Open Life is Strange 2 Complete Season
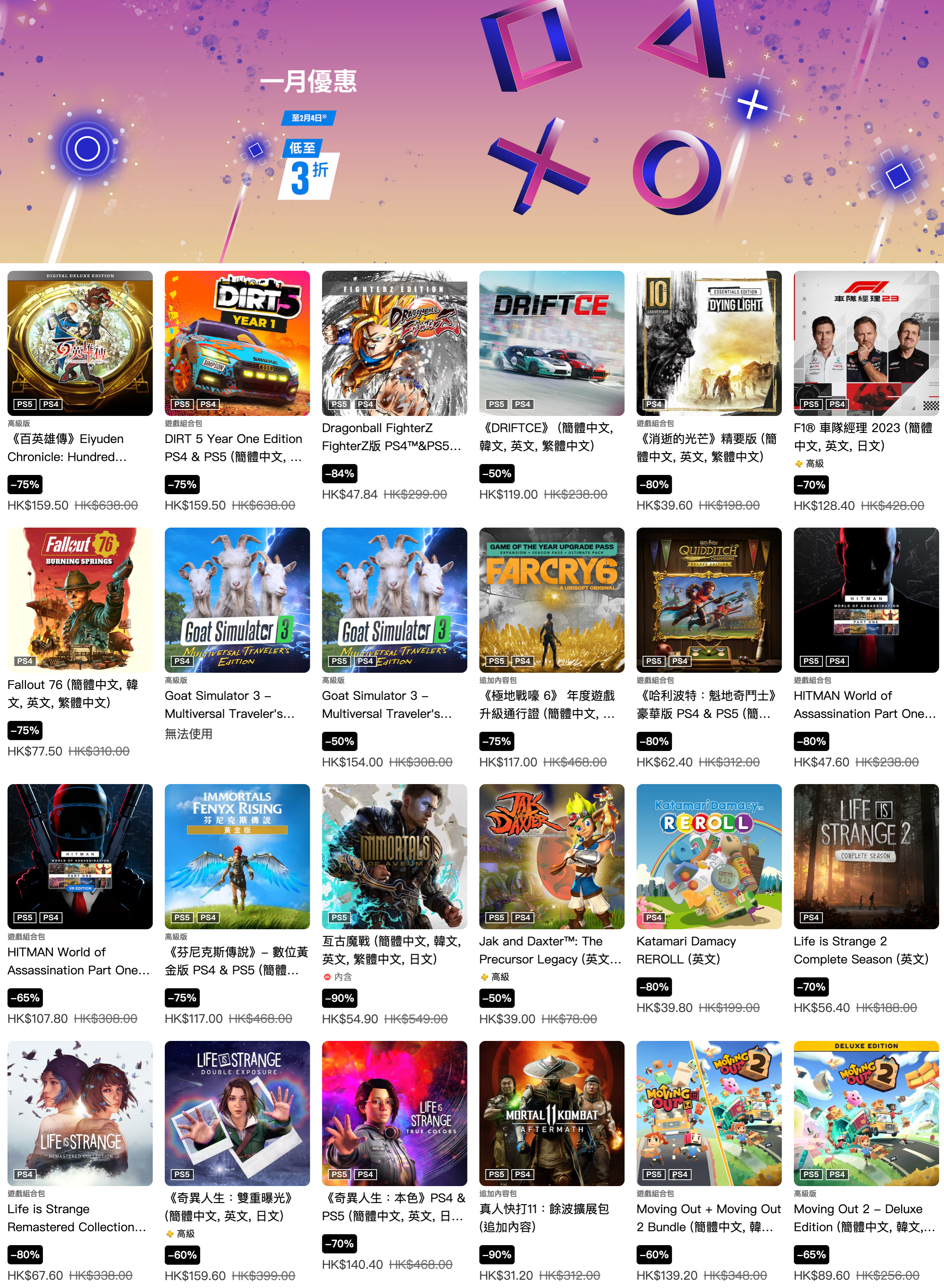944x1288 pixels. pyautogui.click(x=866, y=856)
